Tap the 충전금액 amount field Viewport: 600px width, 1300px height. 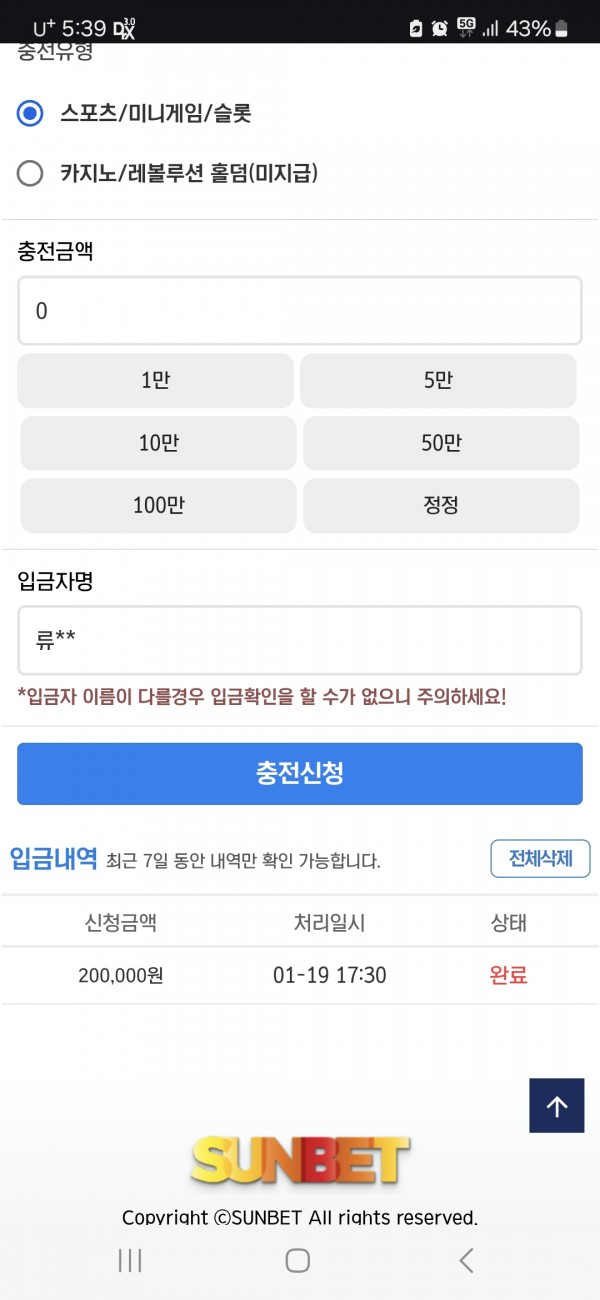point(300,311)
